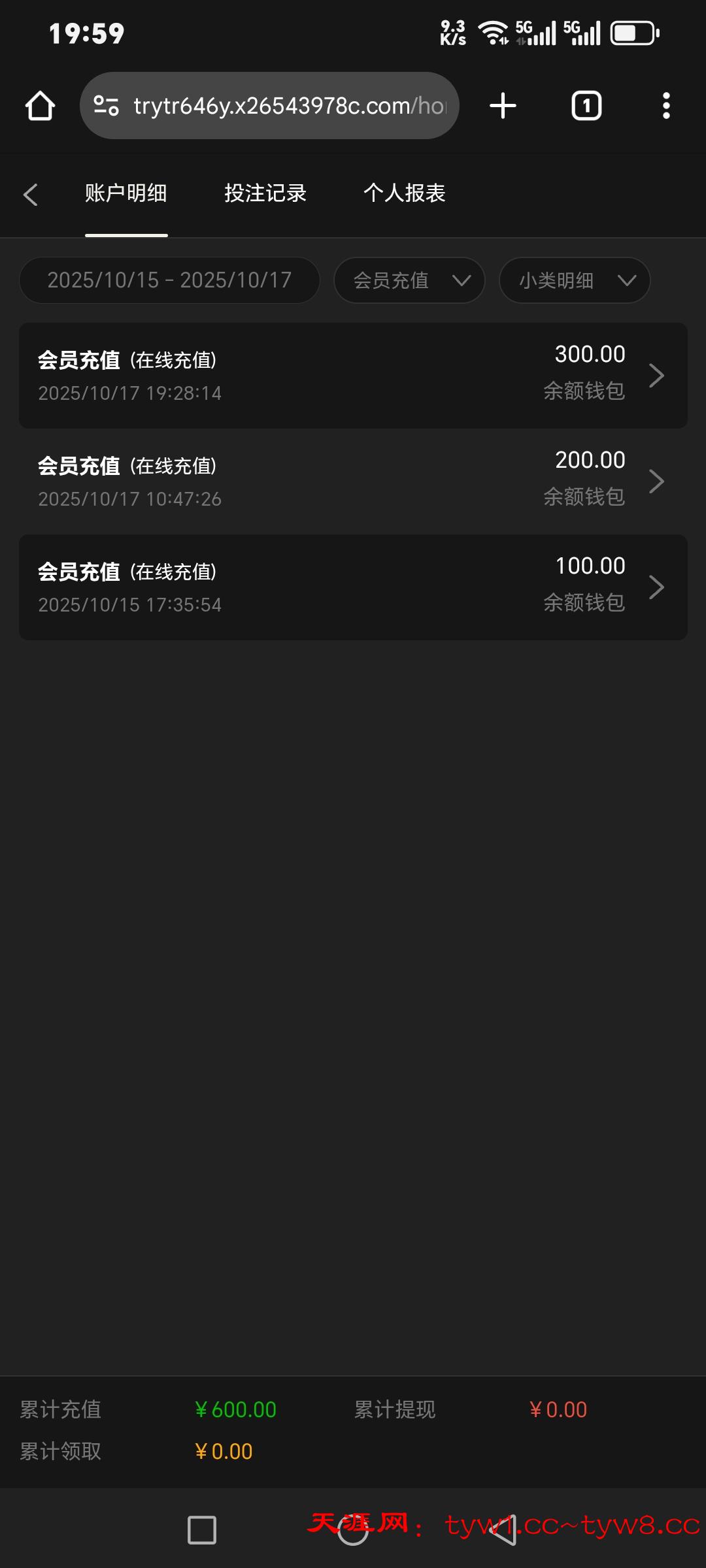
Task: Select the 账户明细 tab
Action: [126, 193]
